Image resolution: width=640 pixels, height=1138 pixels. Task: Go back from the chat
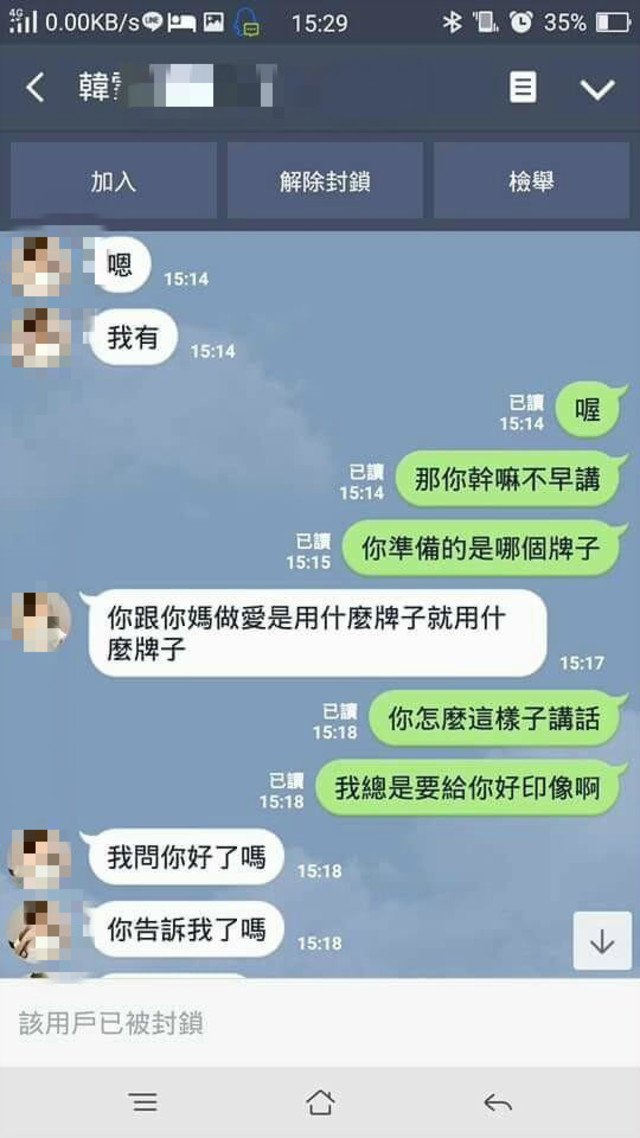pos(35,88)
